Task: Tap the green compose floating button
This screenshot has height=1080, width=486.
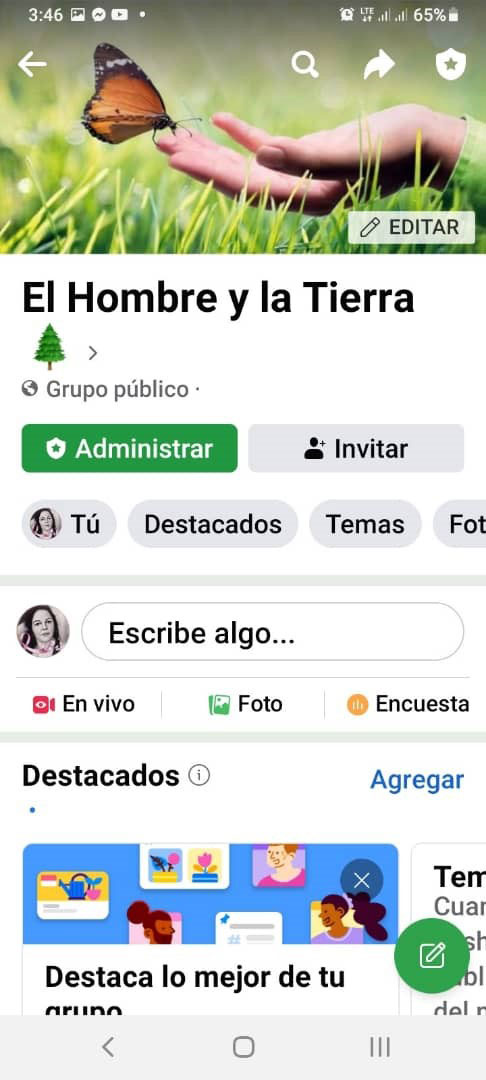Action: pos(432,955)
